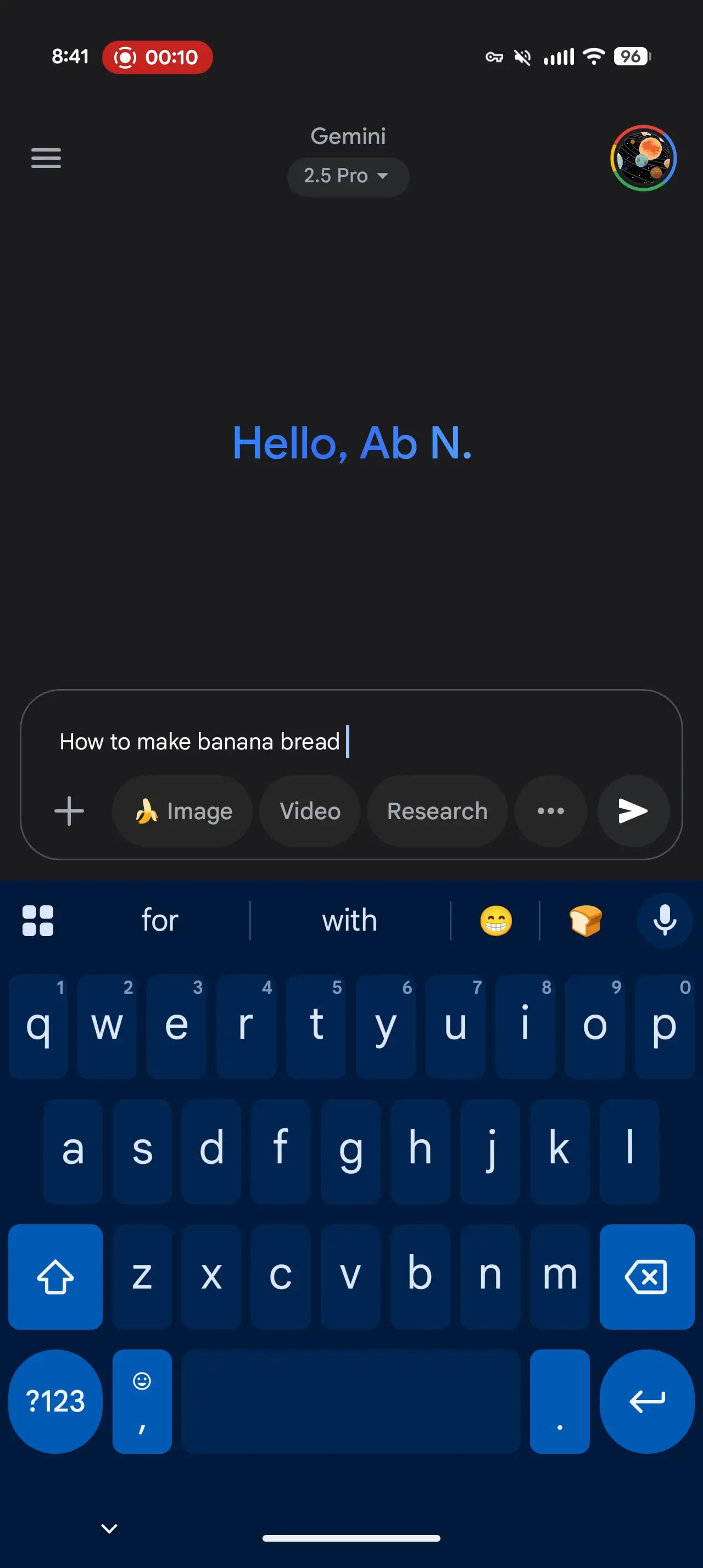Screen dimensions: 703x1568
Task: Expand the 2.5 Pro model dropdown
Action: [x=348, y=177]
